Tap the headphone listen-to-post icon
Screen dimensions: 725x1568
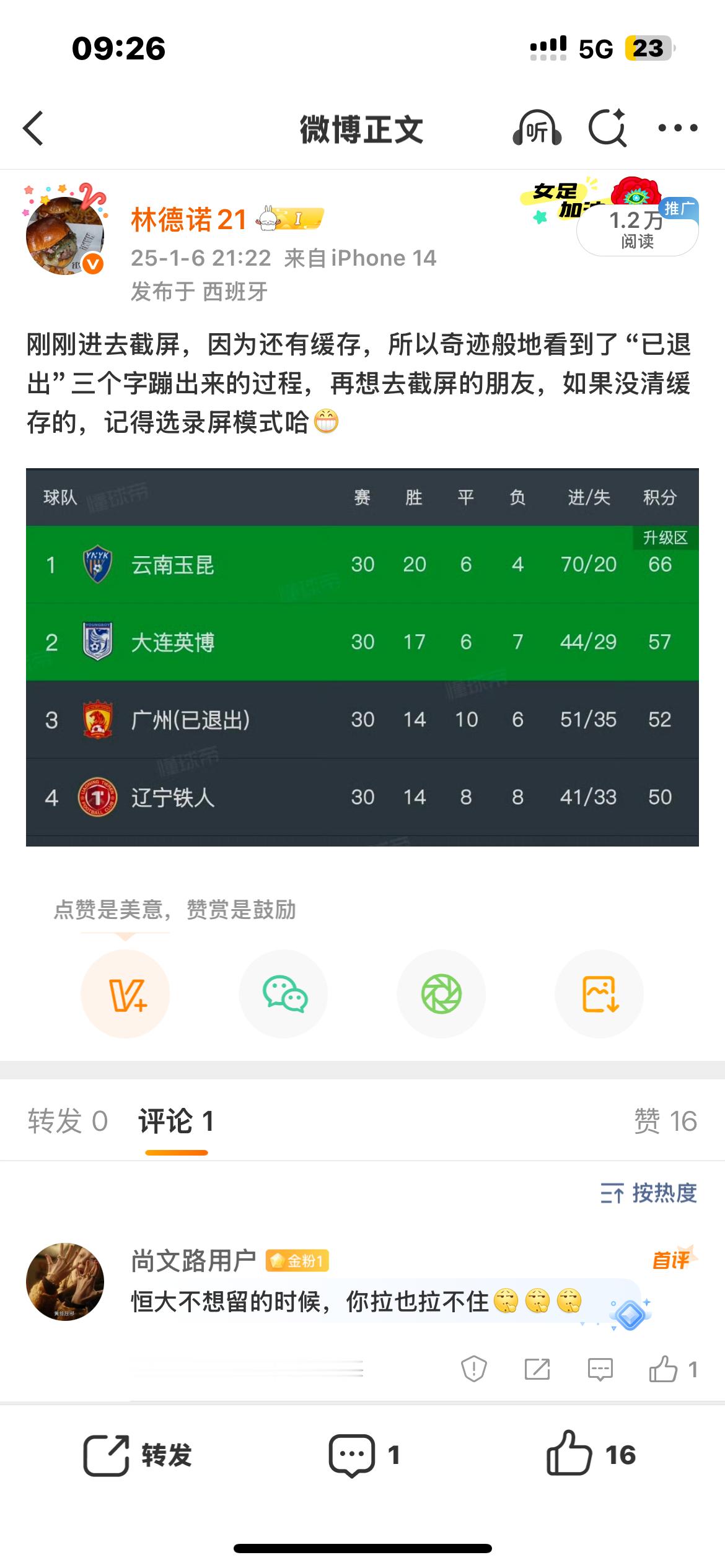537,127
